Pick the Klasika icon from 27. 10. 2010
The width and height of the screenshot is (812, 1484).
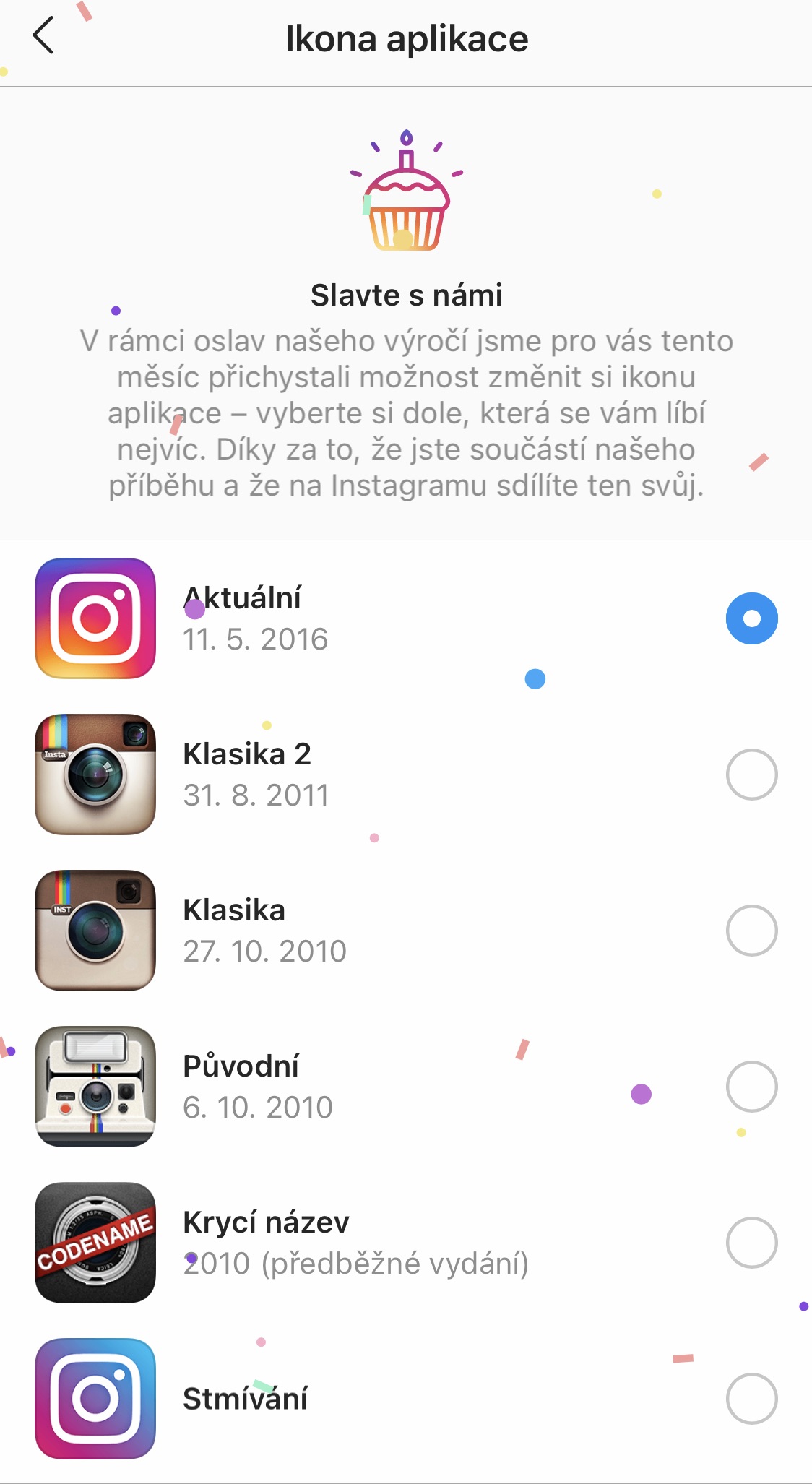pos(751,931)
